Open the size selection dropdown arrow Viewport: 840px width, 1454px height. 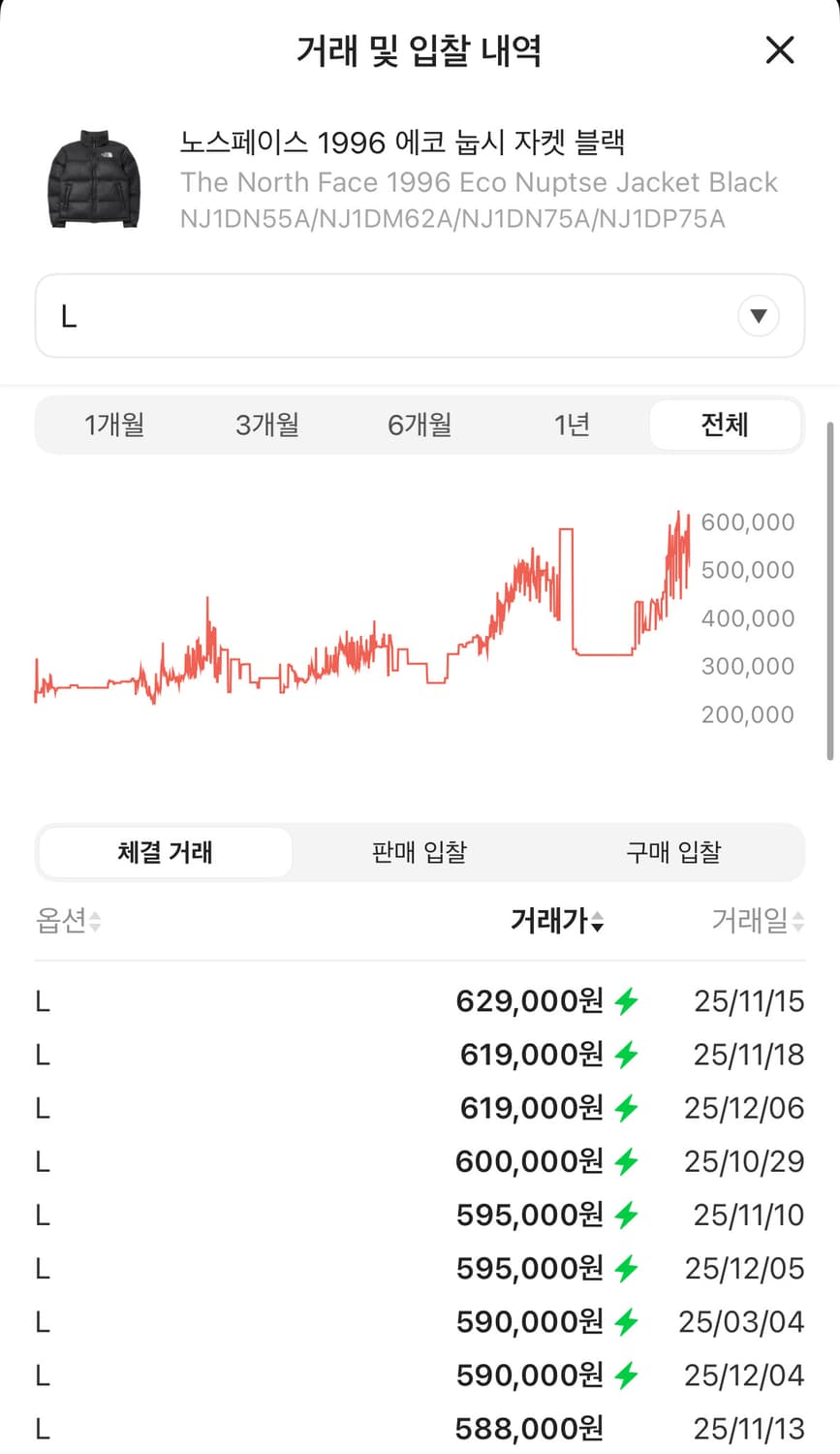tap(759, 316)
